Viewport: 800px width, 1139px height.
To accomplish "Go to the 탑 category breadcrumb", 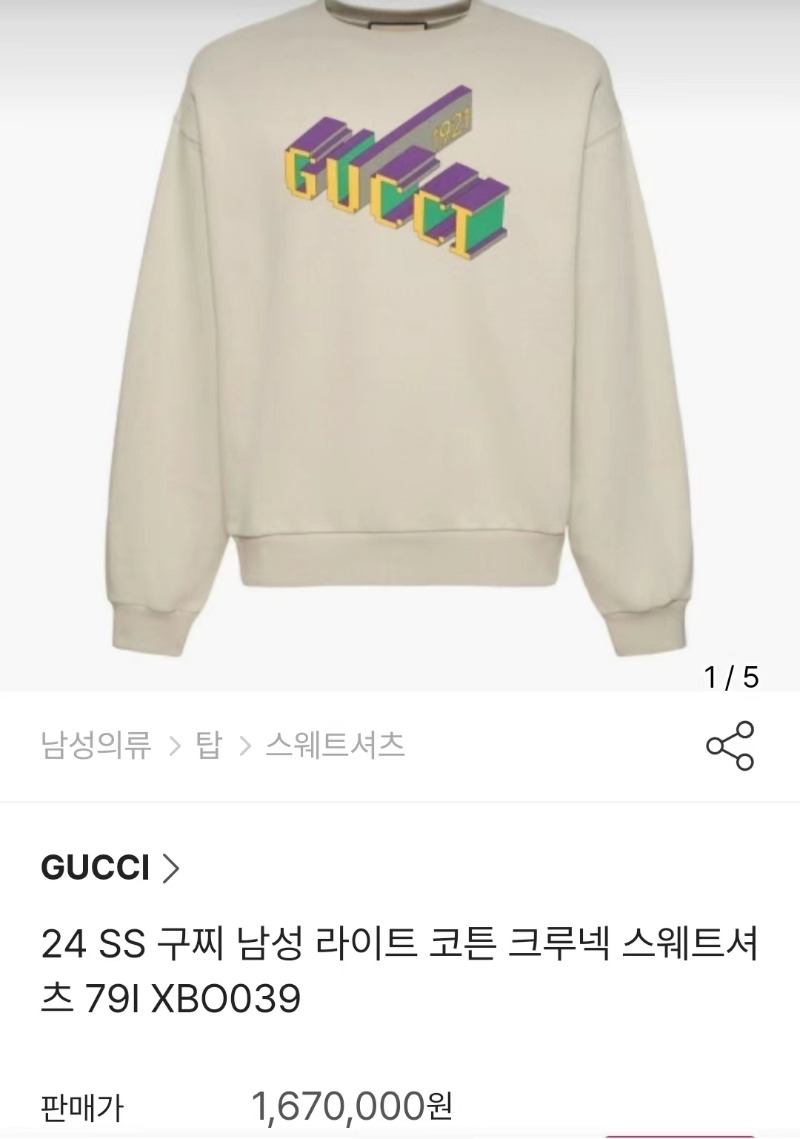I will point(208,745).
